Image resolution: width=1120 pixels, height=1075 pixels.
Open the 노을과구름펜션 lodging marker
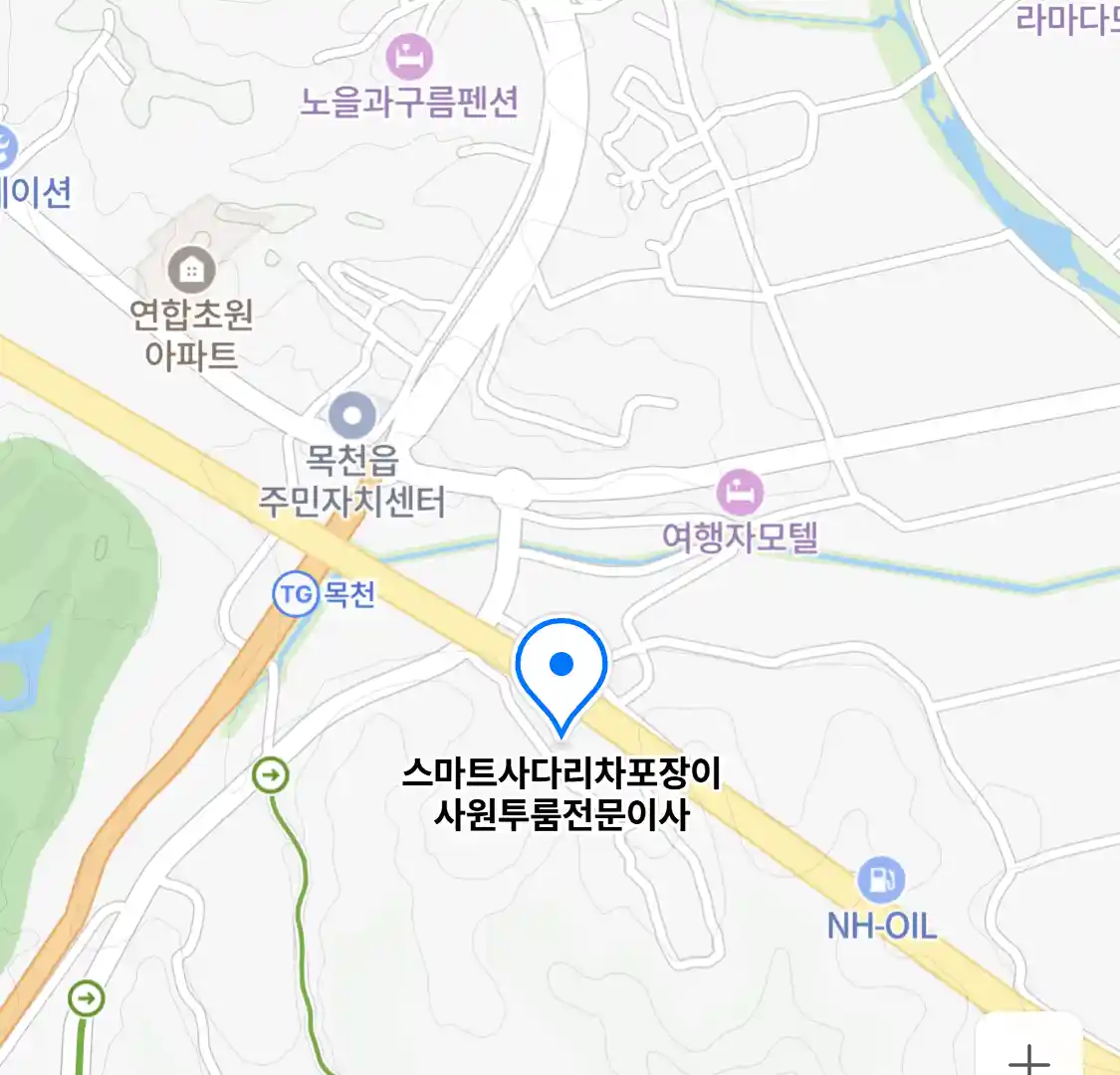409,56
